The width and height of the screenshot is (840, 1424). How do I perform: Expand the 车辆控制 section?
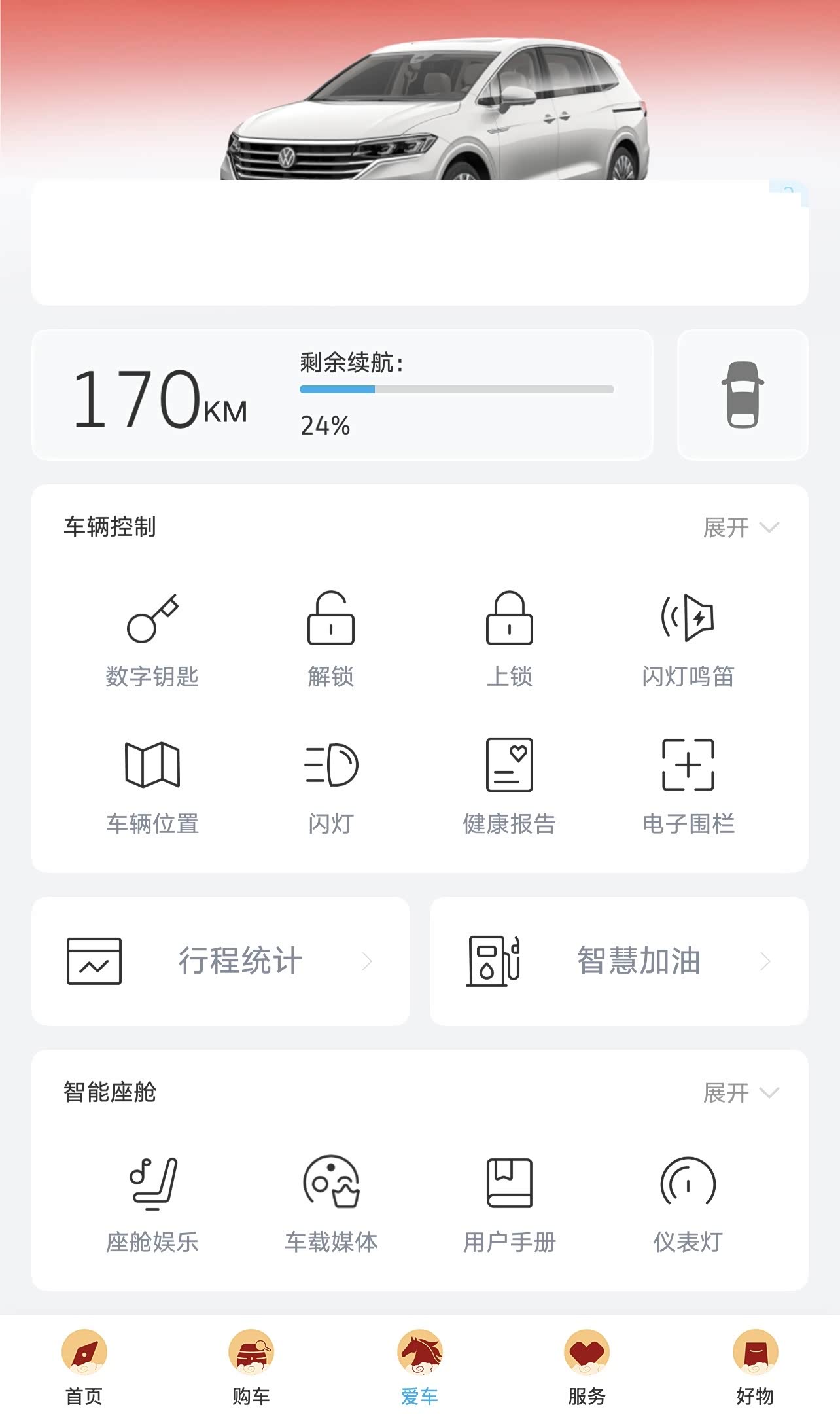[x=741, y=527]
